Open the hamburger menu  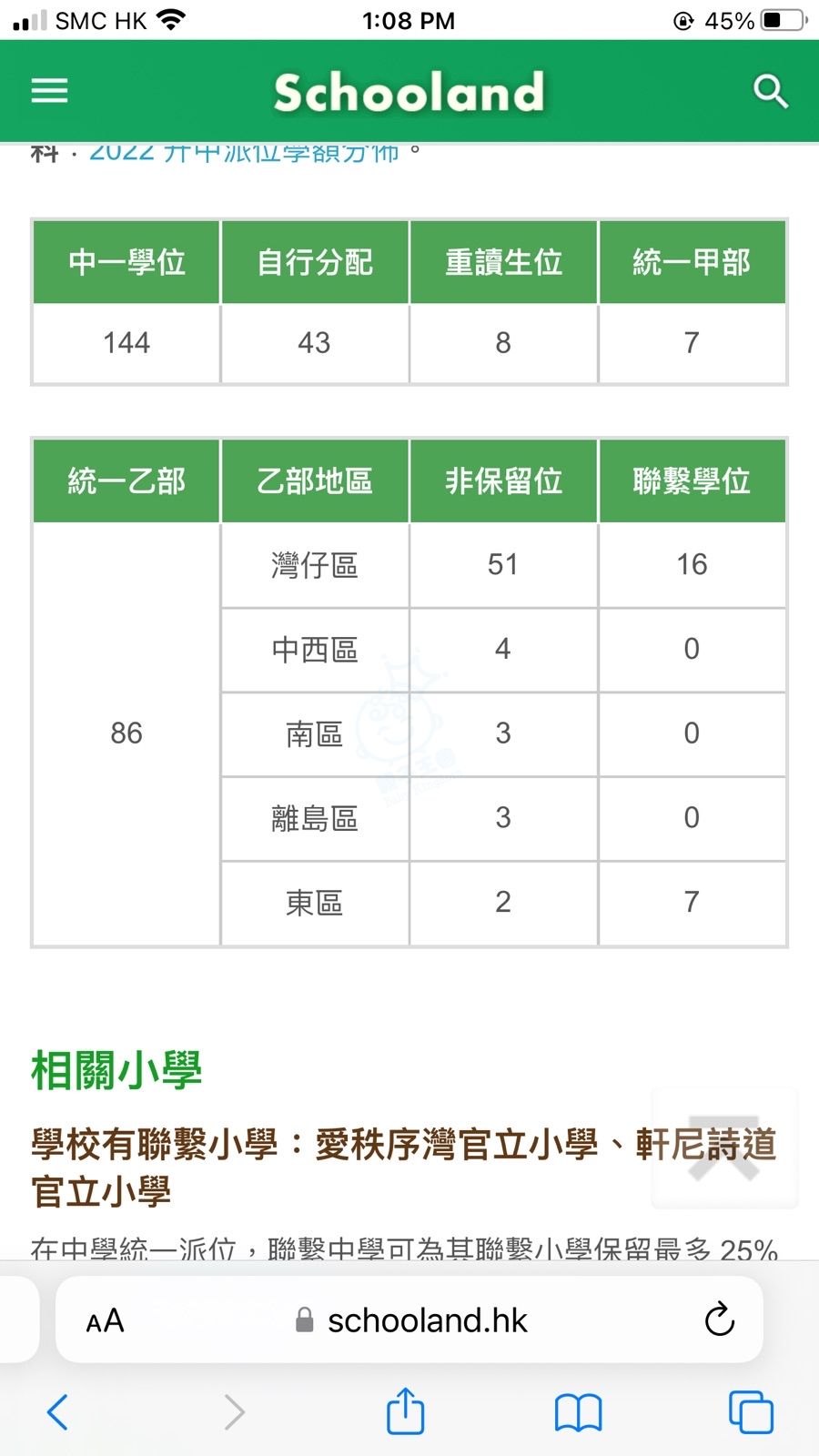click(x=49, y=91)
